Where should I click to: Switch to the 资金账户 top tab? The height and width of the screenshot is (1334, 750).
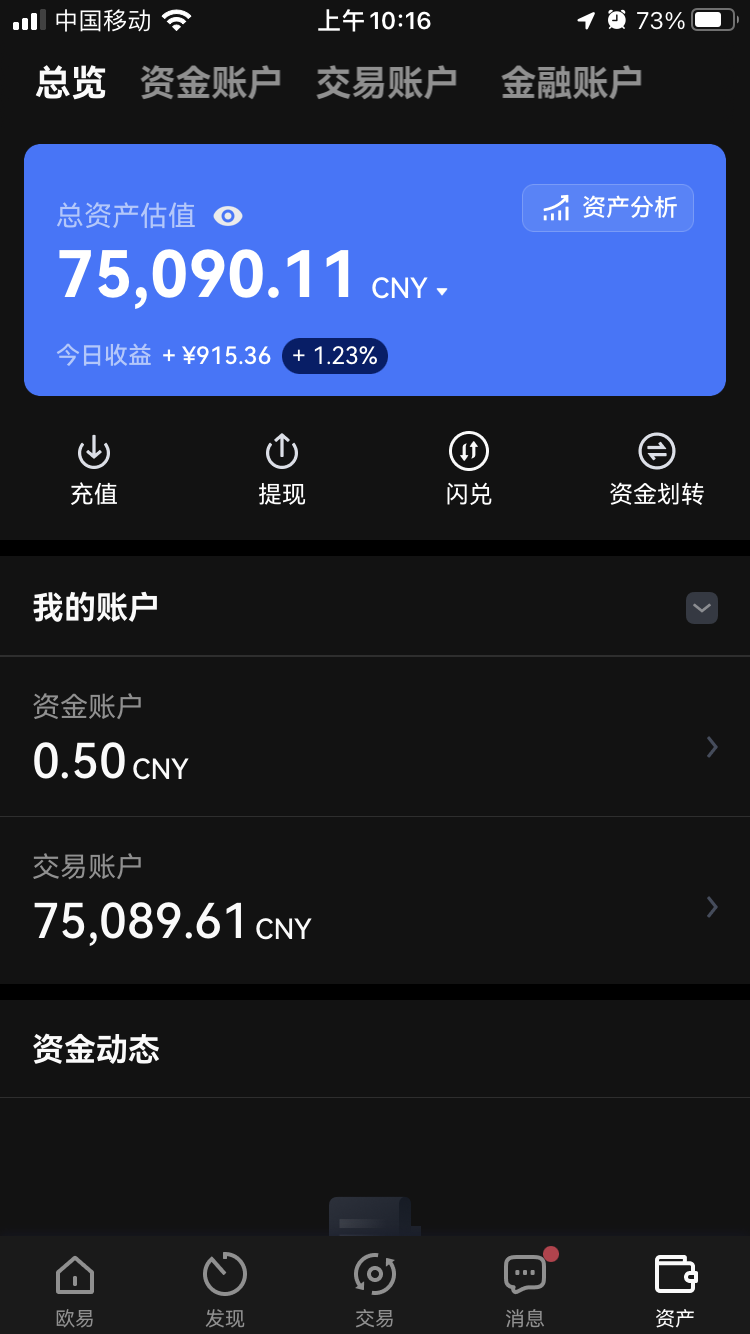pyautogui.click(x=210, y=83)
